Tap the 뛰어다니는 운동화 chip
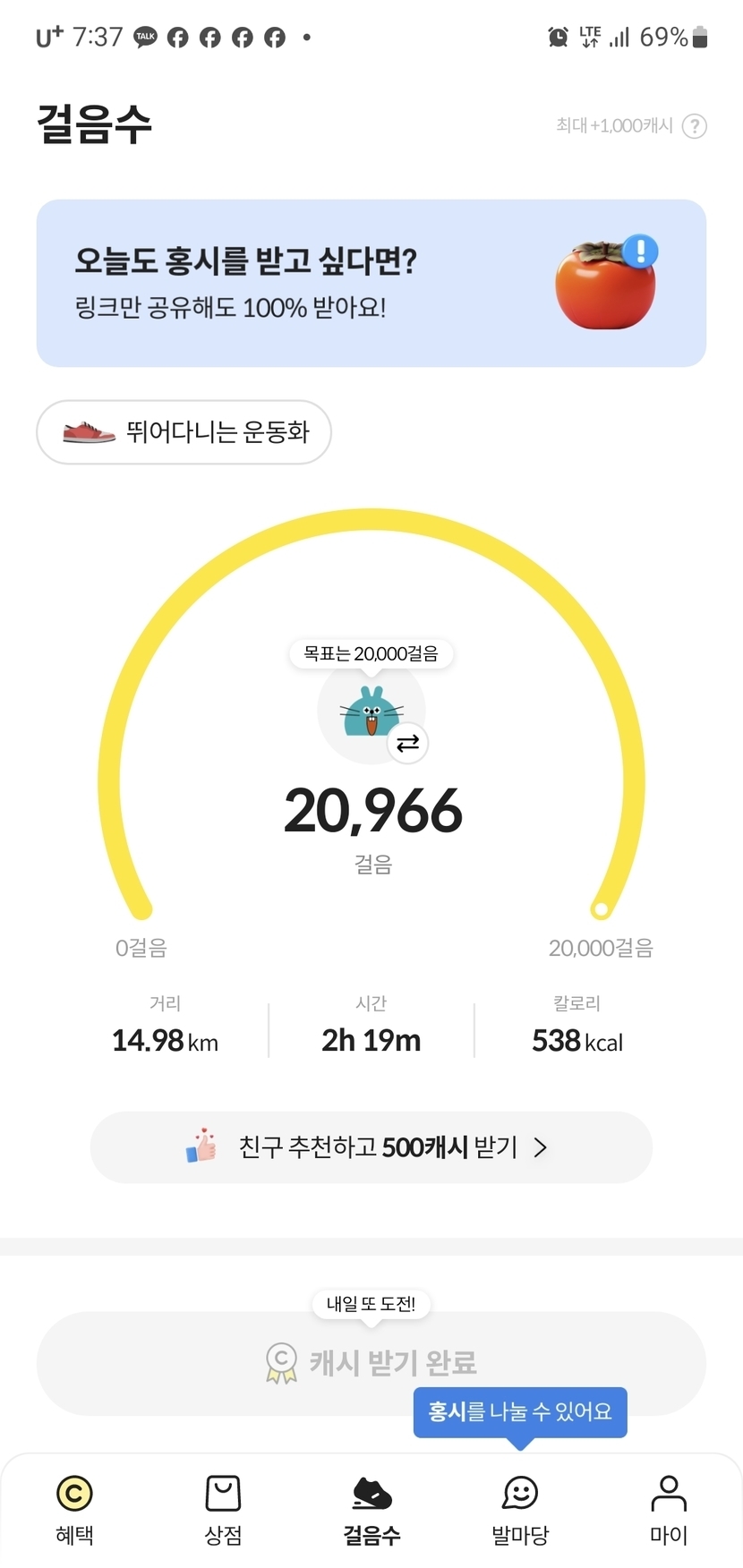 point(184,432)
